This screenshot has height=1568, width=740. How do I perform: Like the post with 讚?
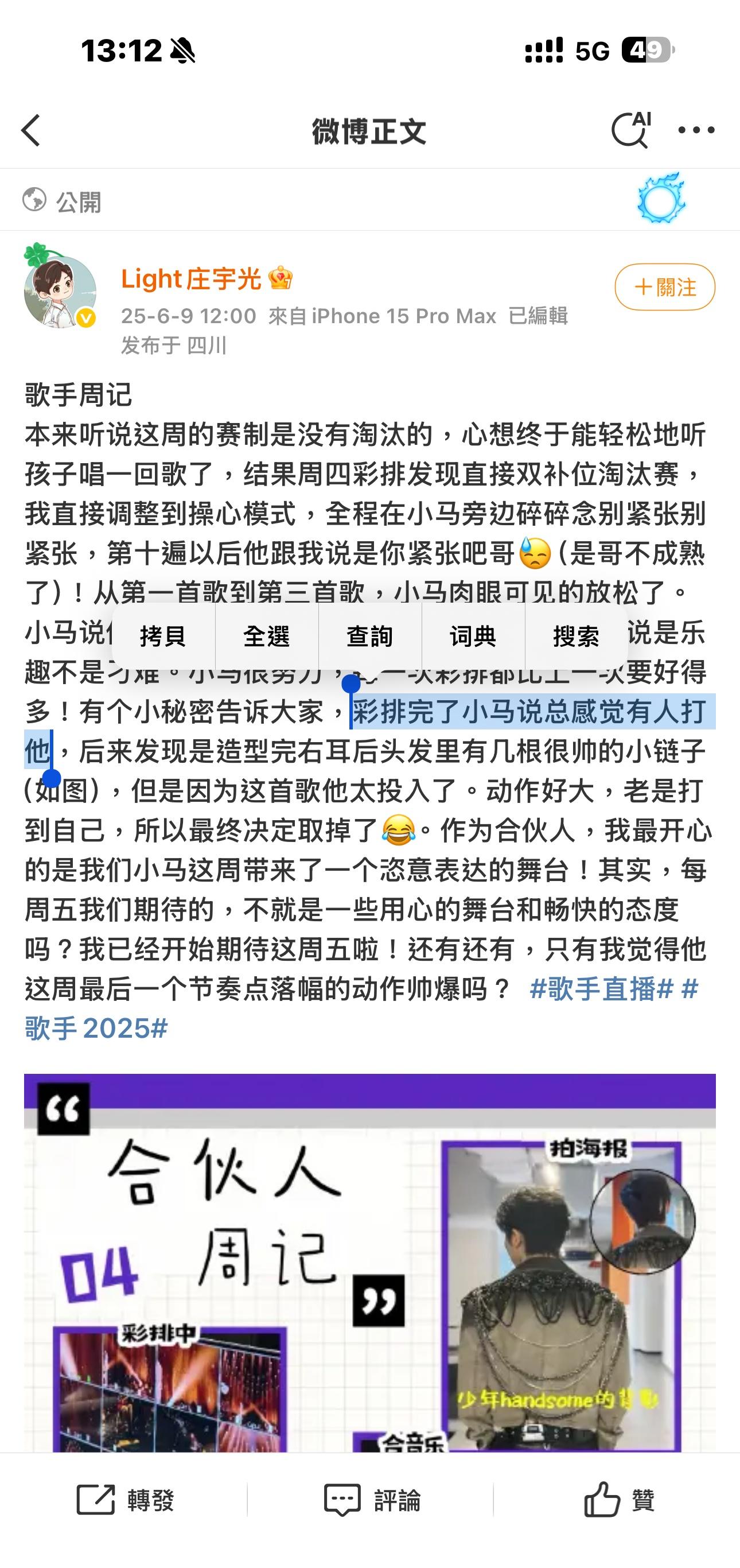619,1500
